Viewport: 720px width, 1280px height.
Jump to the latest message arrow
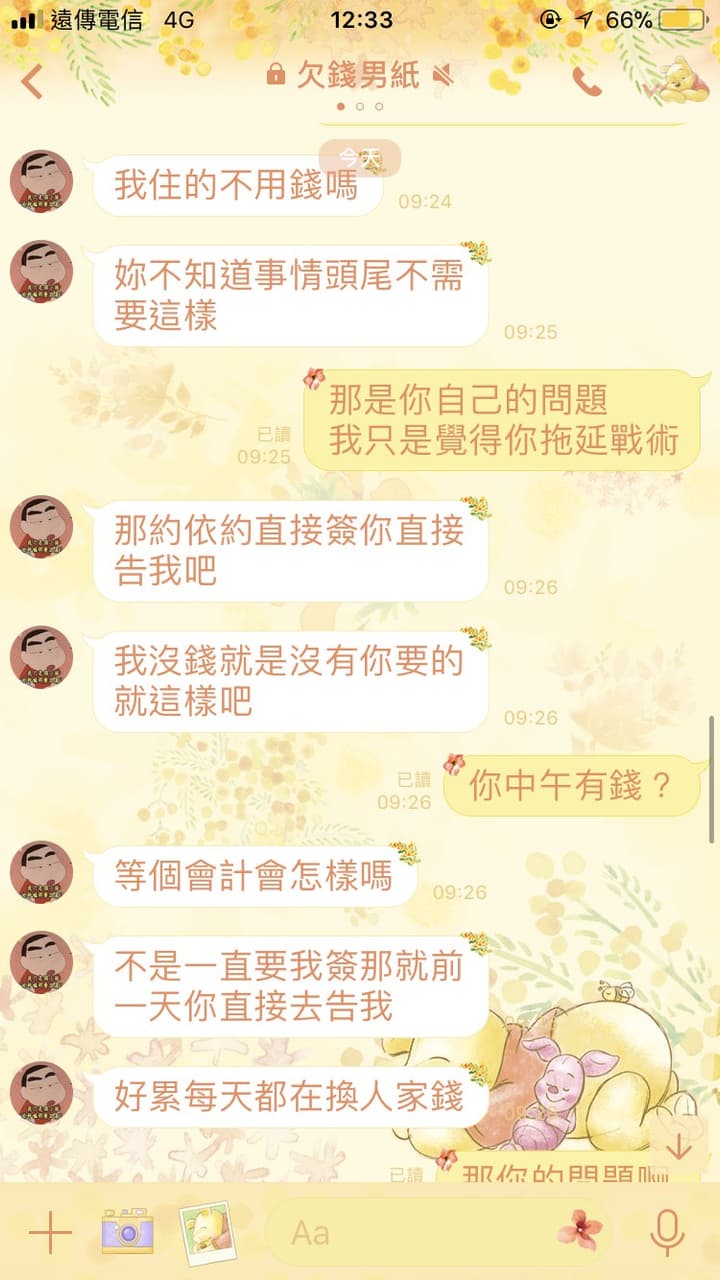pos(679,1146)
